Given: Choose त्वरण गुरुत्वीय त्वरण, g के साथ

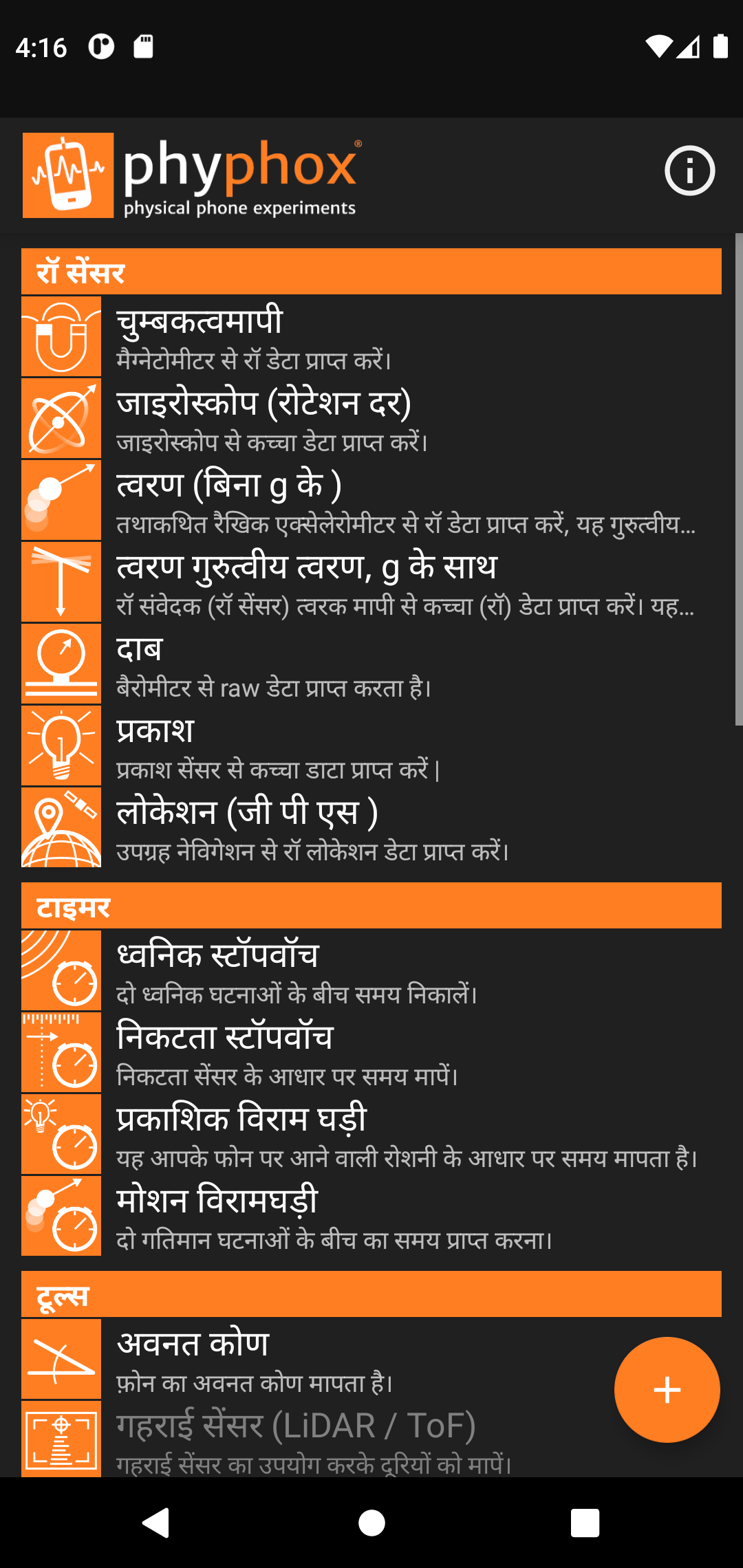Looking at the screenshot, I should point(371,582).
